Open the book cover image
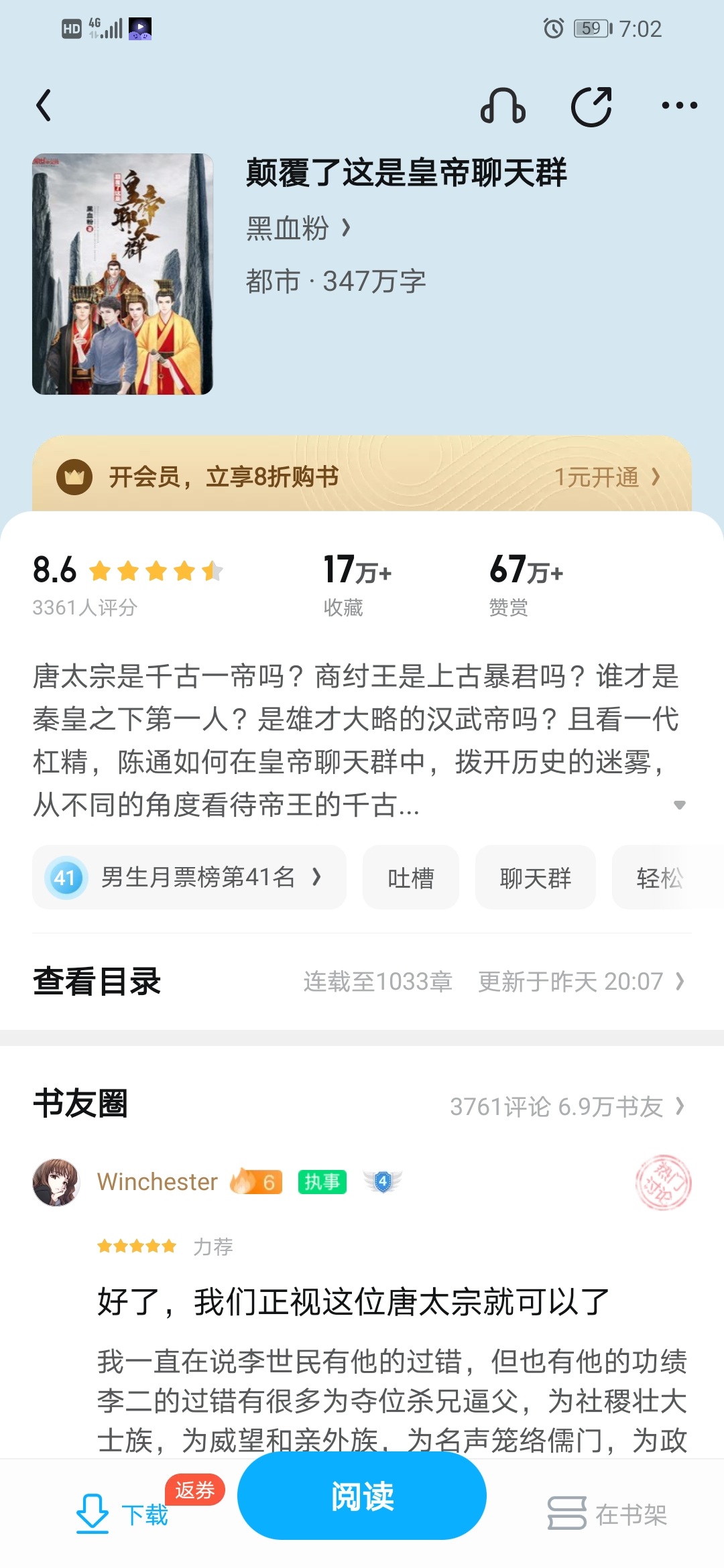Screen dimensions: 724x1568 click(123, 273)
